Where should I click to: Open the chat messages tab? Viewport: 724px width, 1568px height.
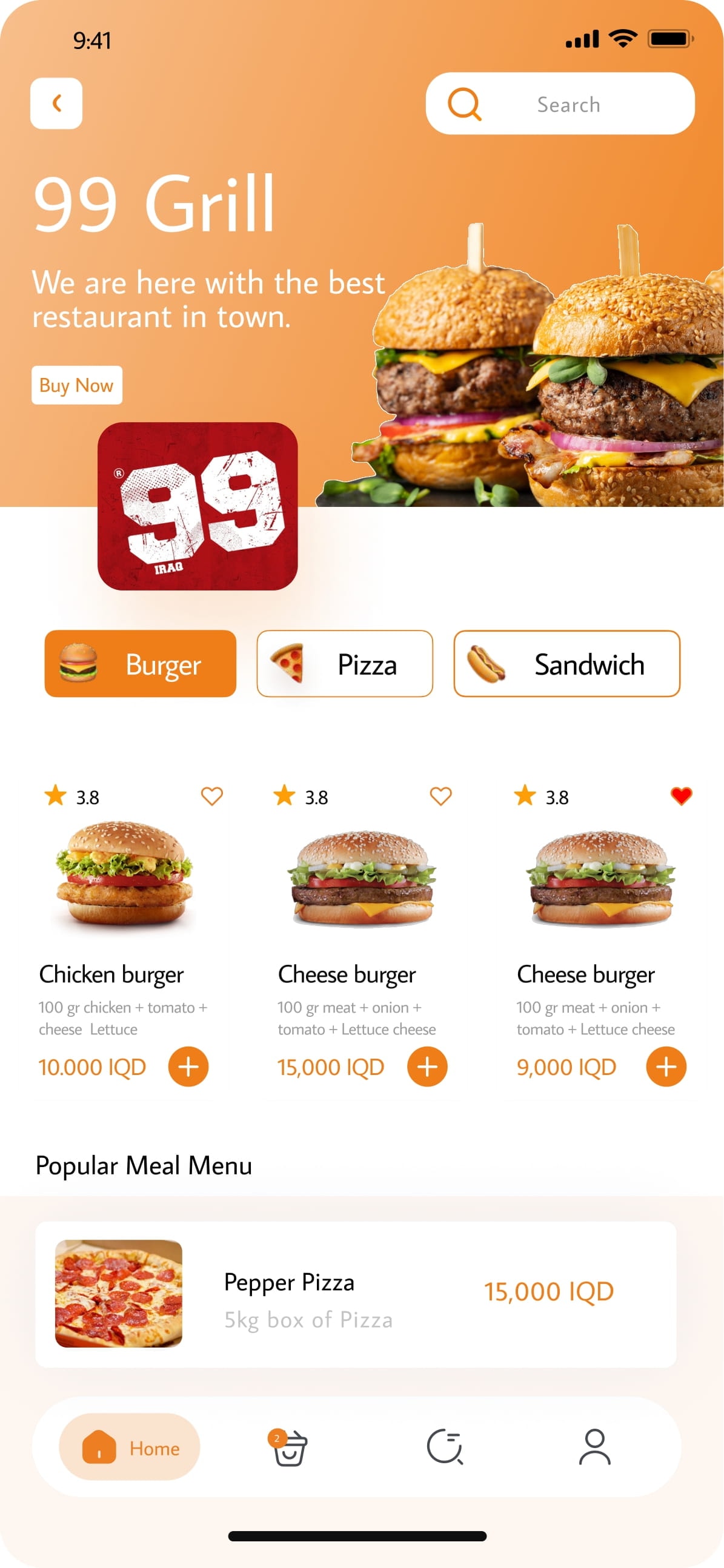click(x=445, y=1447)
